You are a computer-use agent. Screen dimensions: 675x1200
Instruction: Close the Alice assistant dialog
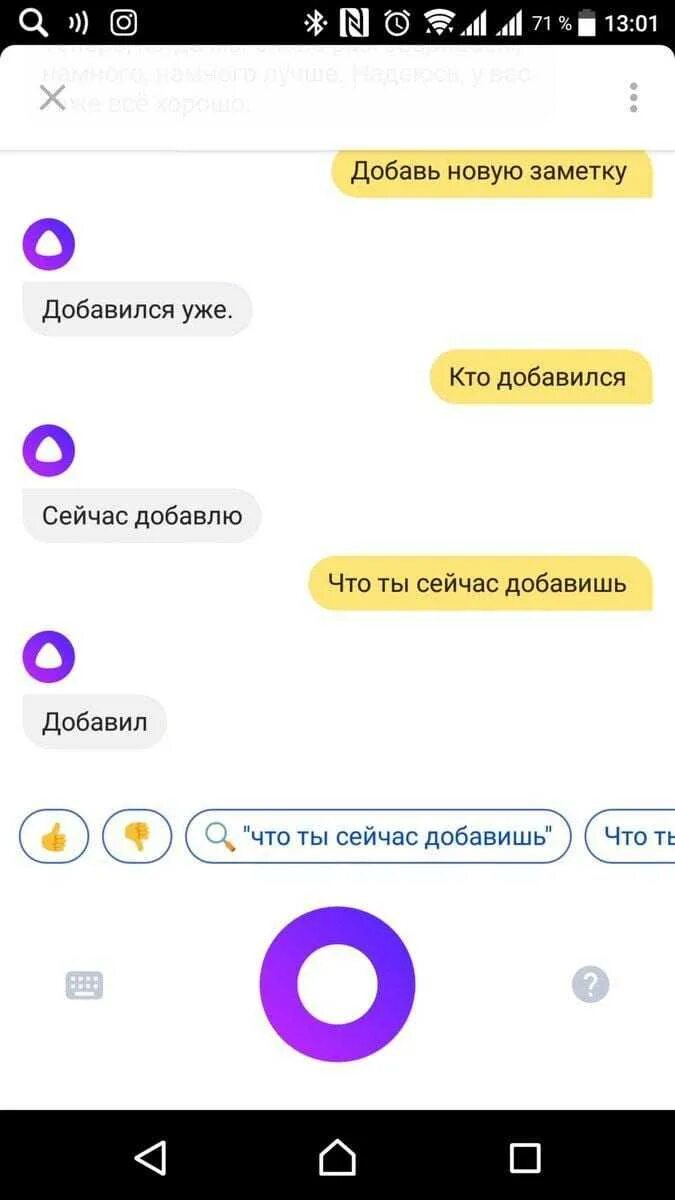pyautogui.click(x=52, y=97)
